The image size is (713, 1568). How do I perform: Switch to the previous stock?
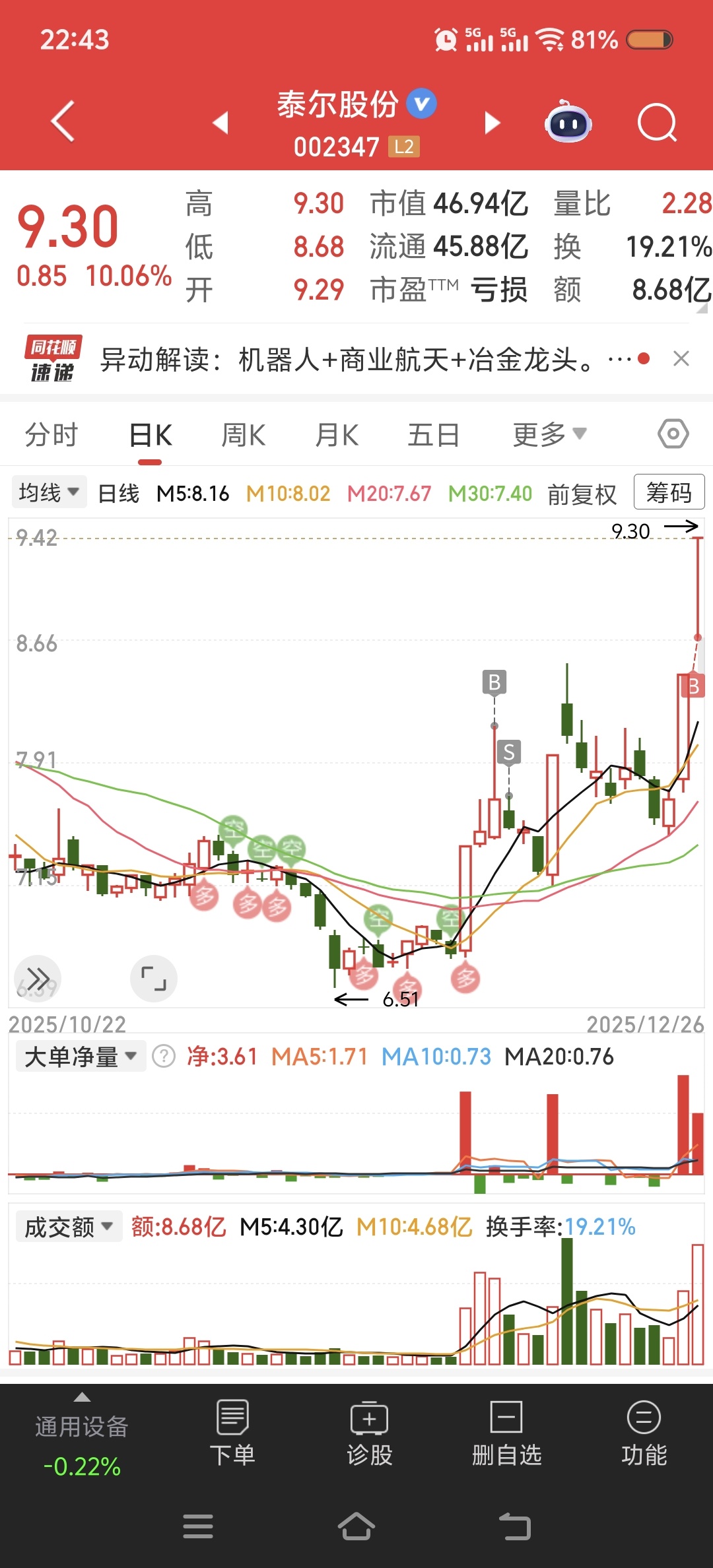(221, 122)
